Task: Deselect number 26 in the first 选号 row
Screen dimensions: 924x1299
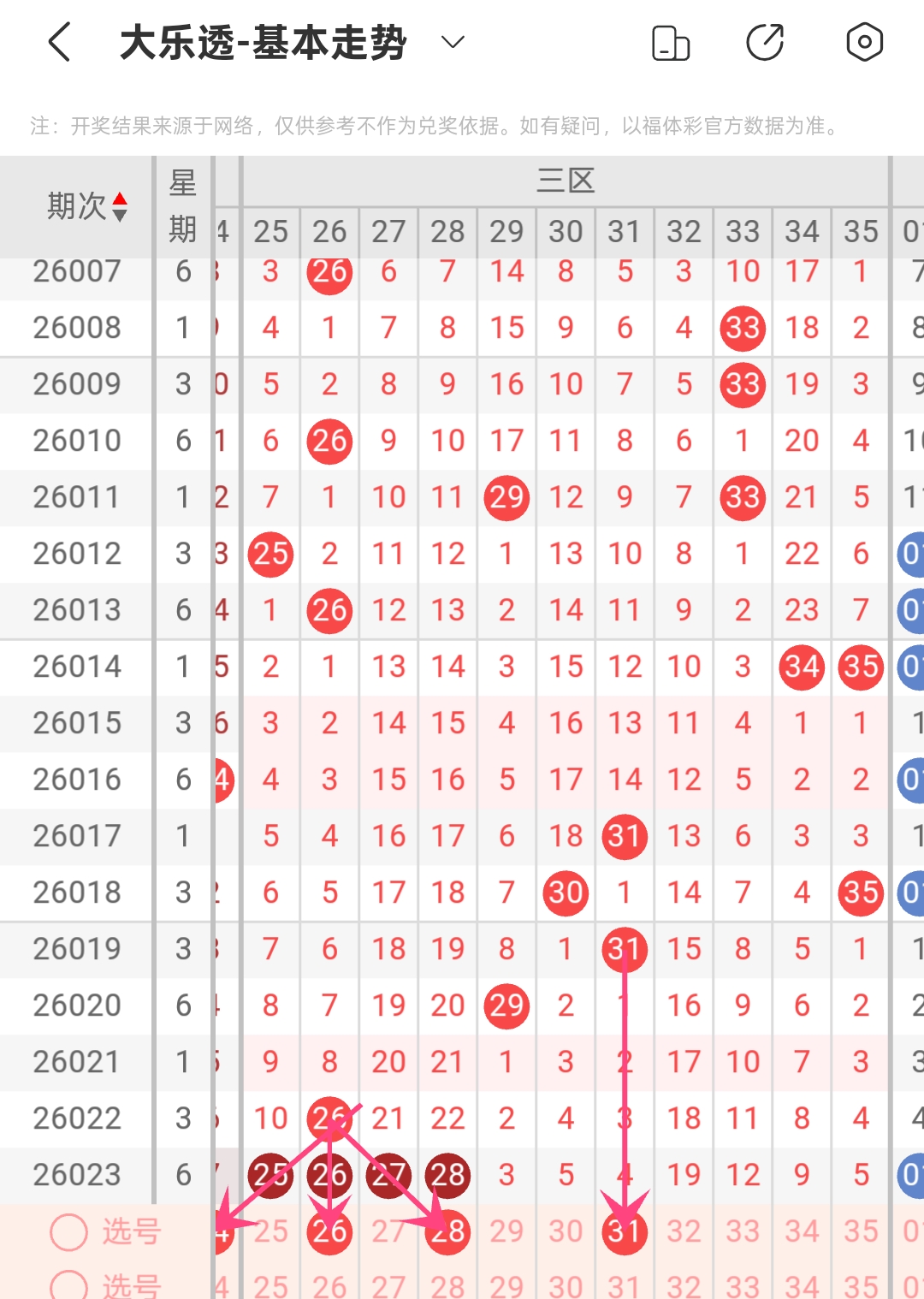Action: [x=329, y=1232]
